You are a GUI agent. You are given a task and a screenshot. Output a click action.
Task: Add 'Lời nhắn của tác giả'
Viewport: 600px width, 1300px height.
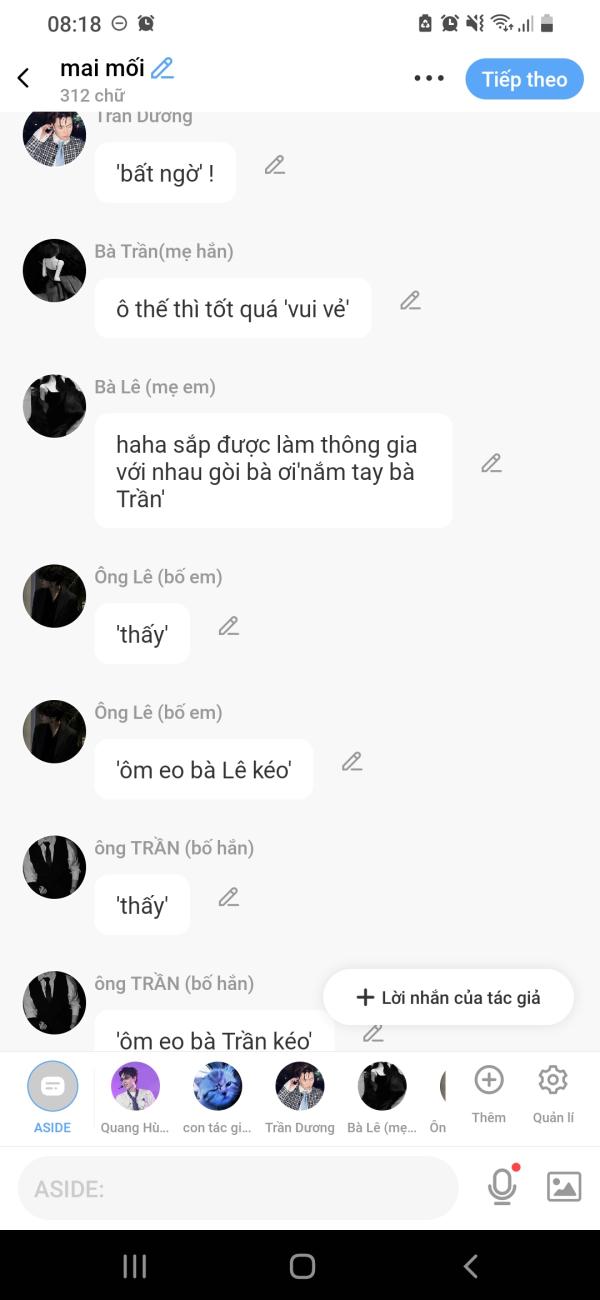(448, 997)
